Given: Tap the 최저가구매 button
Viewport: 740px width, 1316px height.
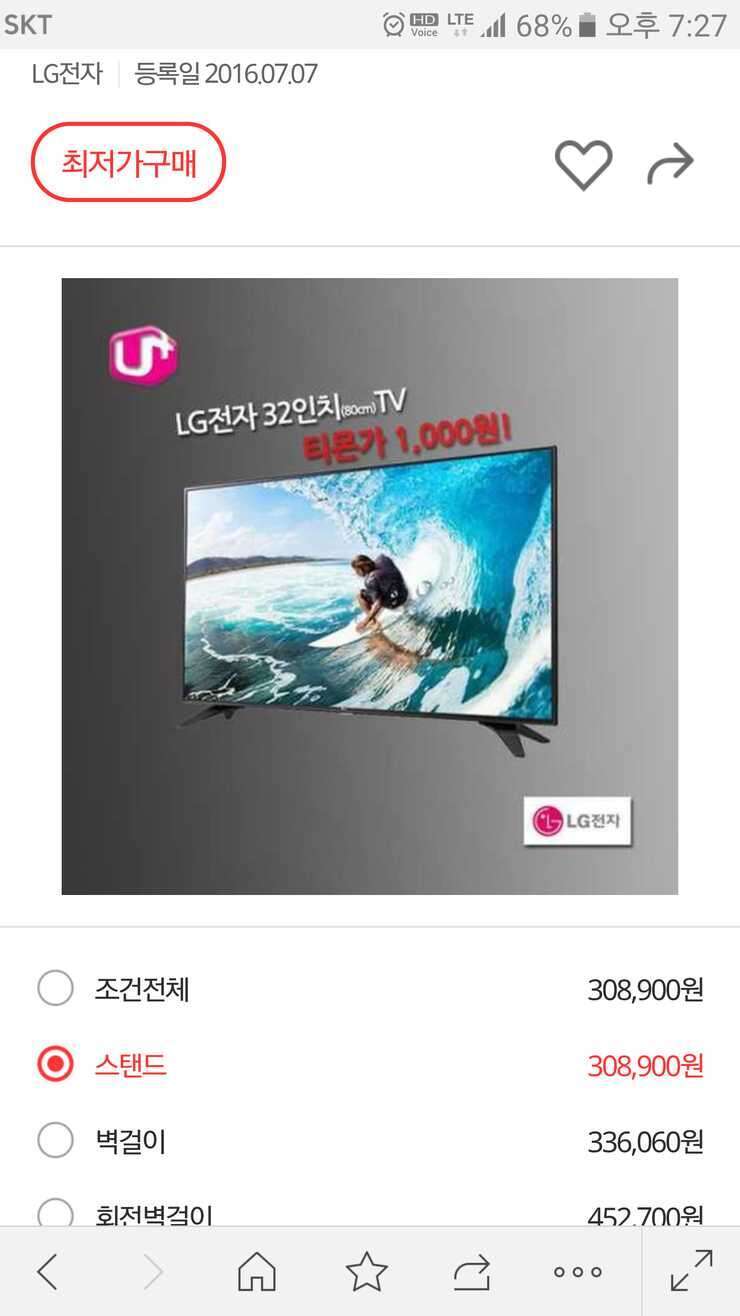Looking at the screenshot, I should 128,162.
